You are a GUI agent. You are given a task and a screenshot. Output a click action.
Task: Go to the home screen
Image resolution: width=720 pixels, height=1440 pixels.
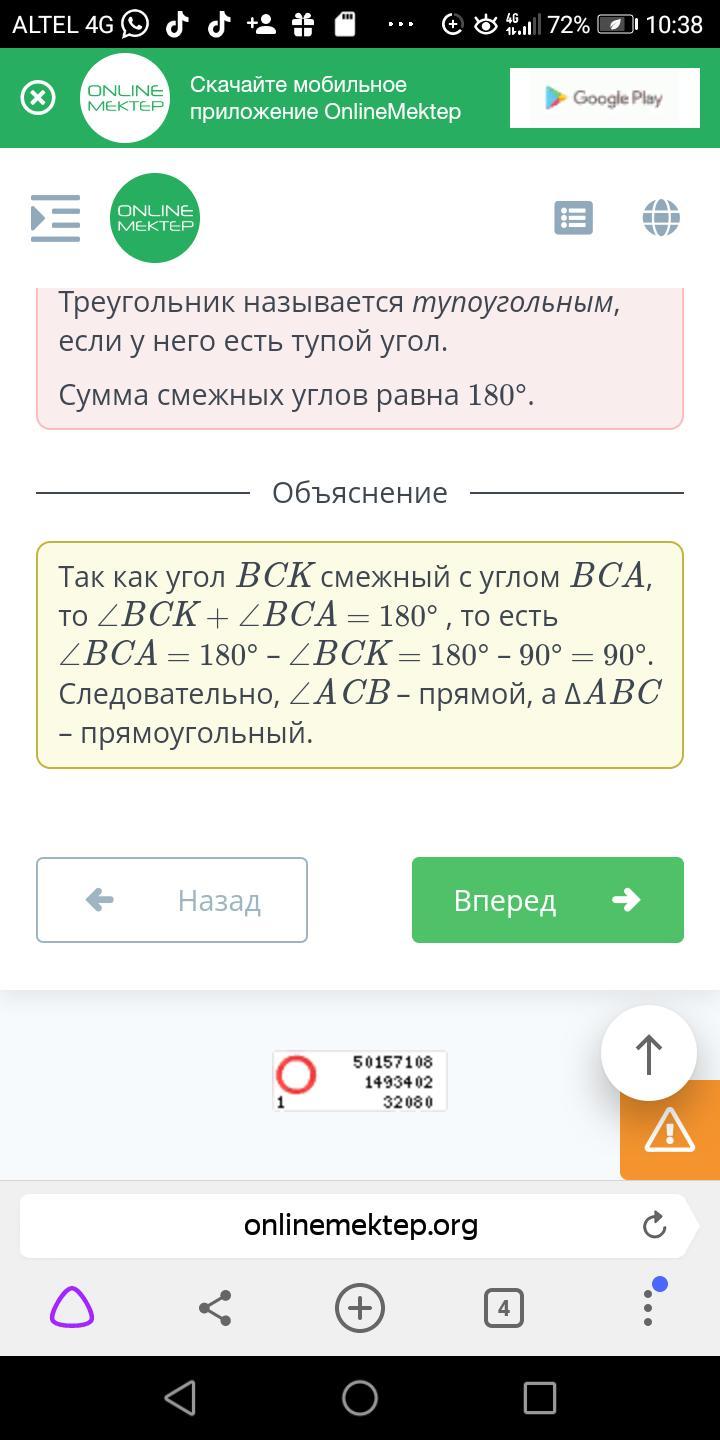(360, 1398)
